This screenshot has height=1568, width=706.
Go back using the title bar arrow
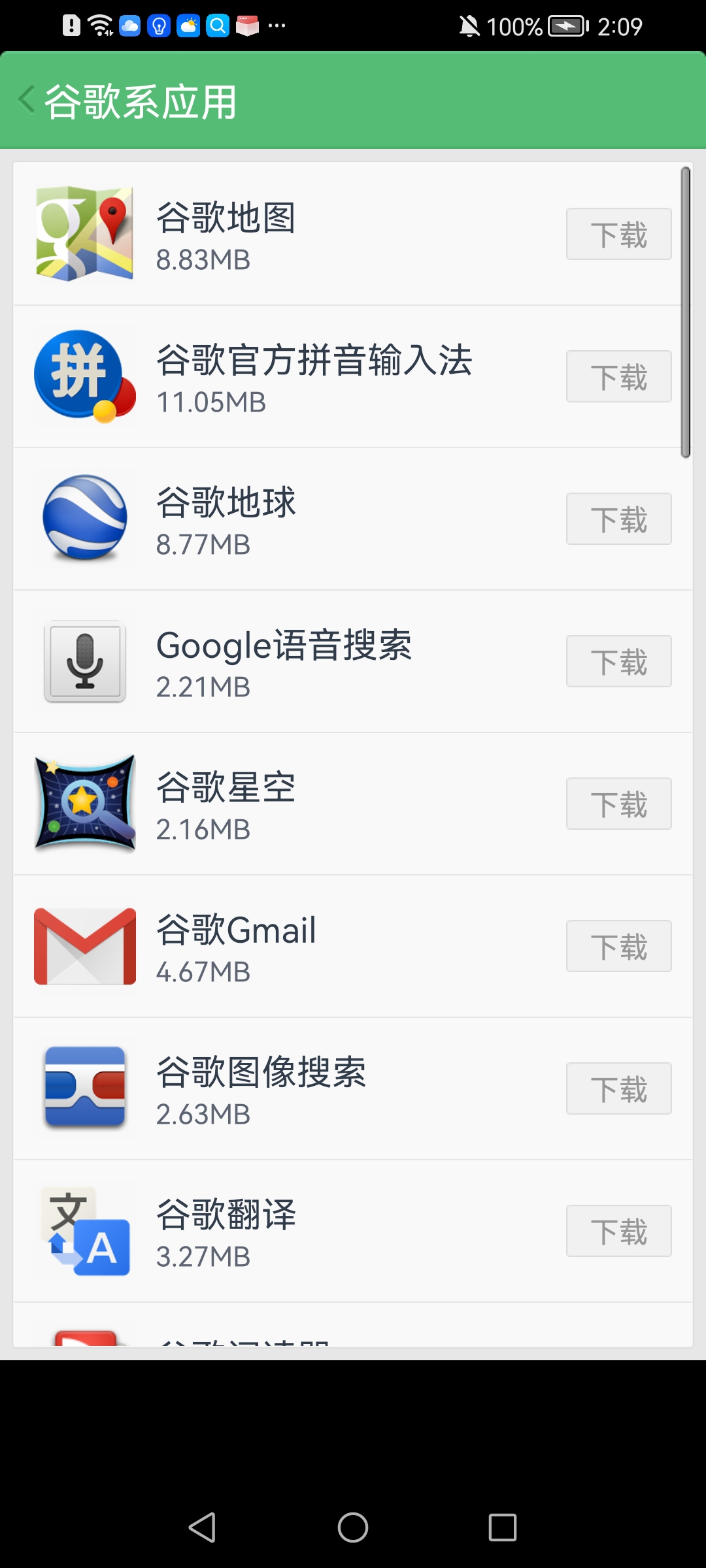pos(26,99)
